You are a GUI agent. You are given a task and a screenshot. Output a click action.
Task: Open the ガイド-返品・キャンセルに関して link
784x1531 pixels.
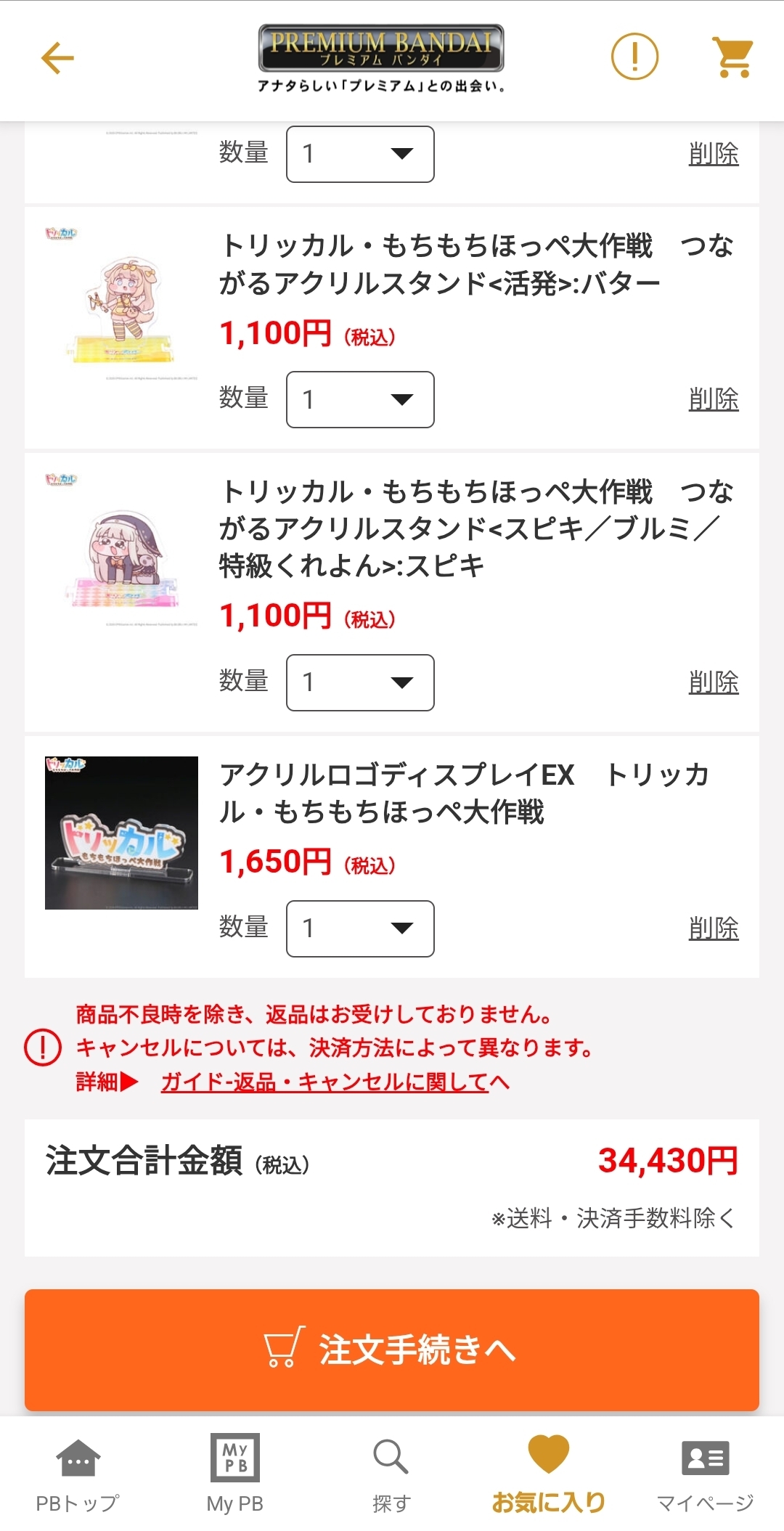pos(335,1082)
